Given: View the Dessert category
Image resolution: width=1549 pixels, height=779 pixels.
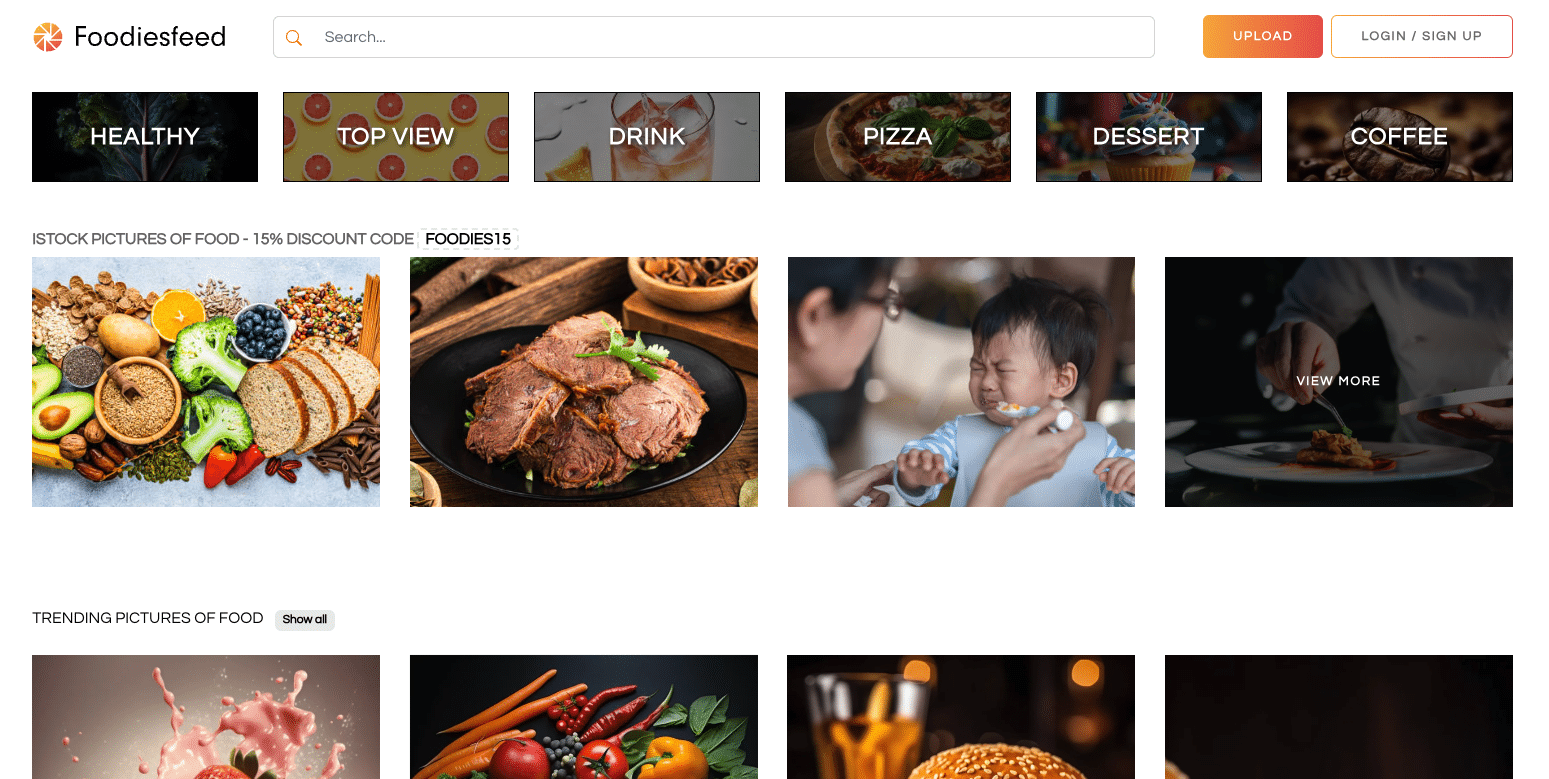Looking at the screenshot, I should [x=1149, y=137].
